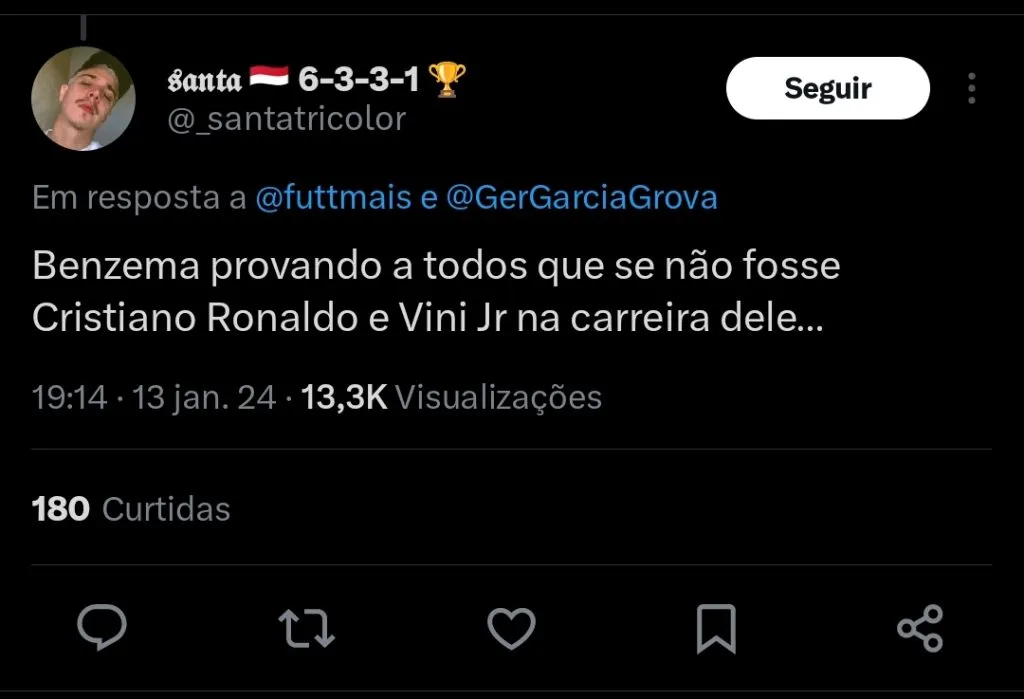Open Santa's profile picture

tap(83, 98)
